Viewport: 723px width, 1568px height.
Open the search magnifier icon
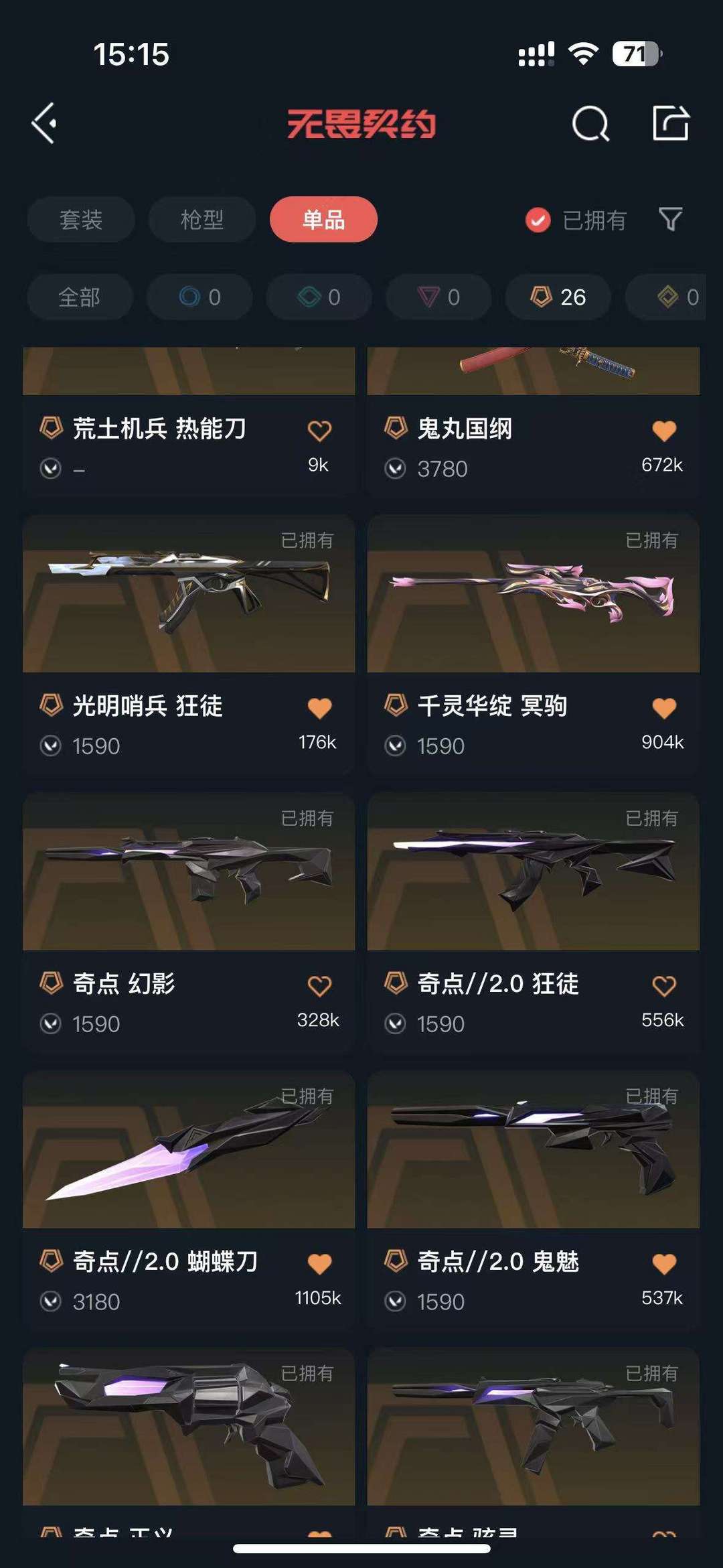(x=590, y=123)
